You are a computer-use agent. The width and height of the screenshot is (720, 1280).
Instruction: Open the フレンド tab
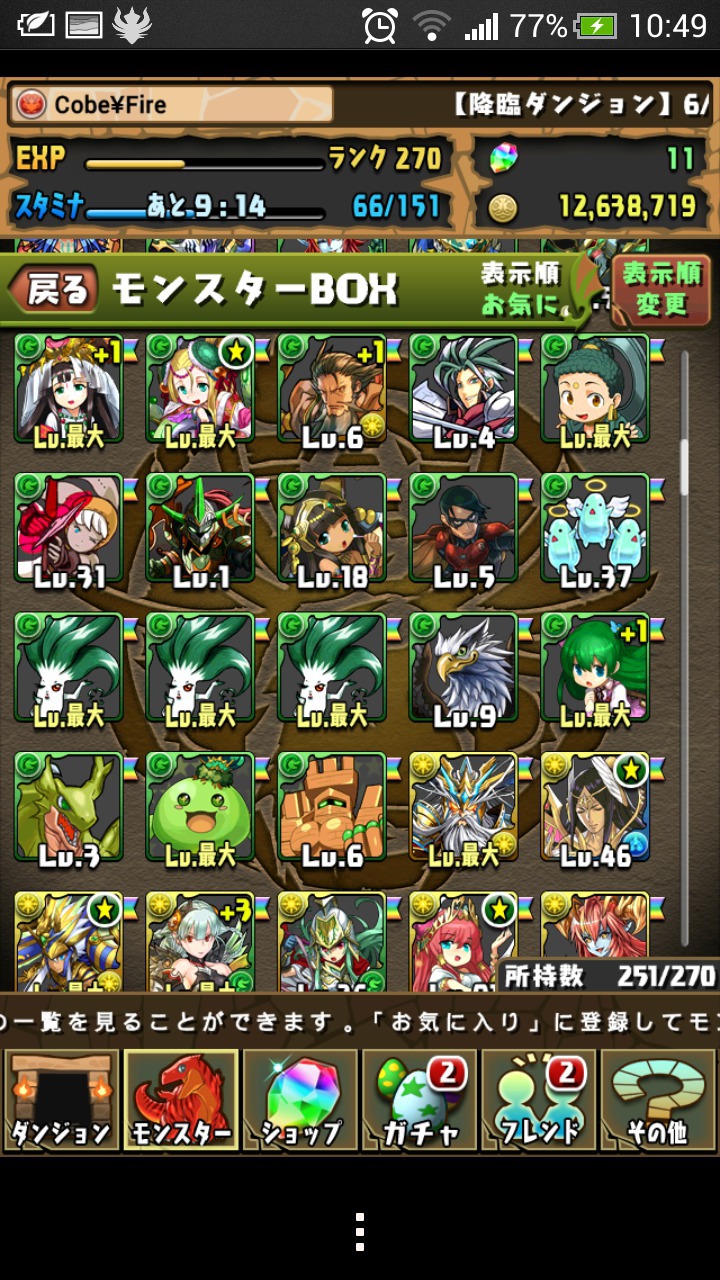pos(538,1100)
